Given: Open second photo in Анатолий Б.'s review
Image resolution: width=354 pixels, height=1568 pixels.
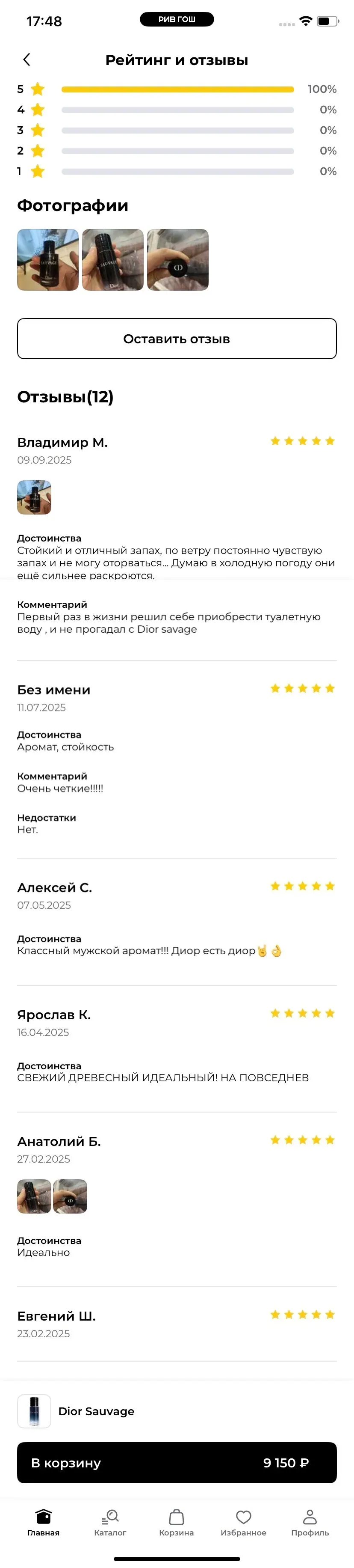Looking at the screenshot, I should click(x=70, y=1196).
